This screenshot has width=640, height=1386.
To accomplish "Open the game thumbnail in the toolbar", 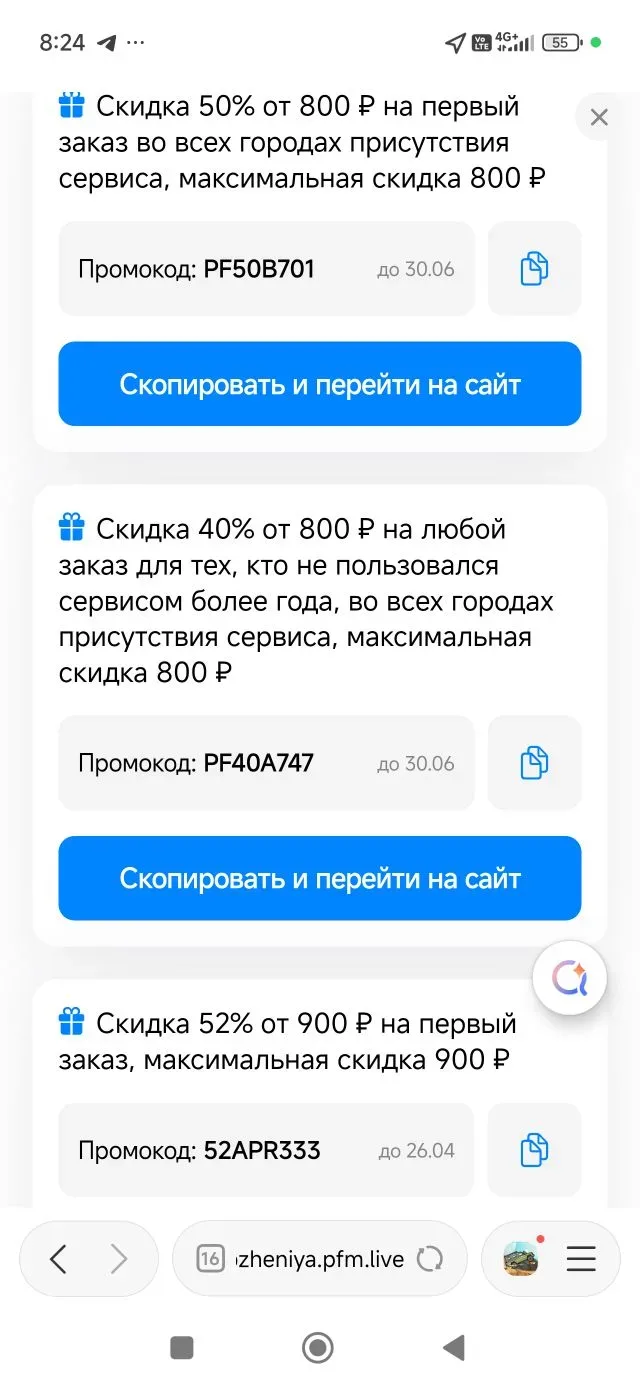I will point(521,1258).
